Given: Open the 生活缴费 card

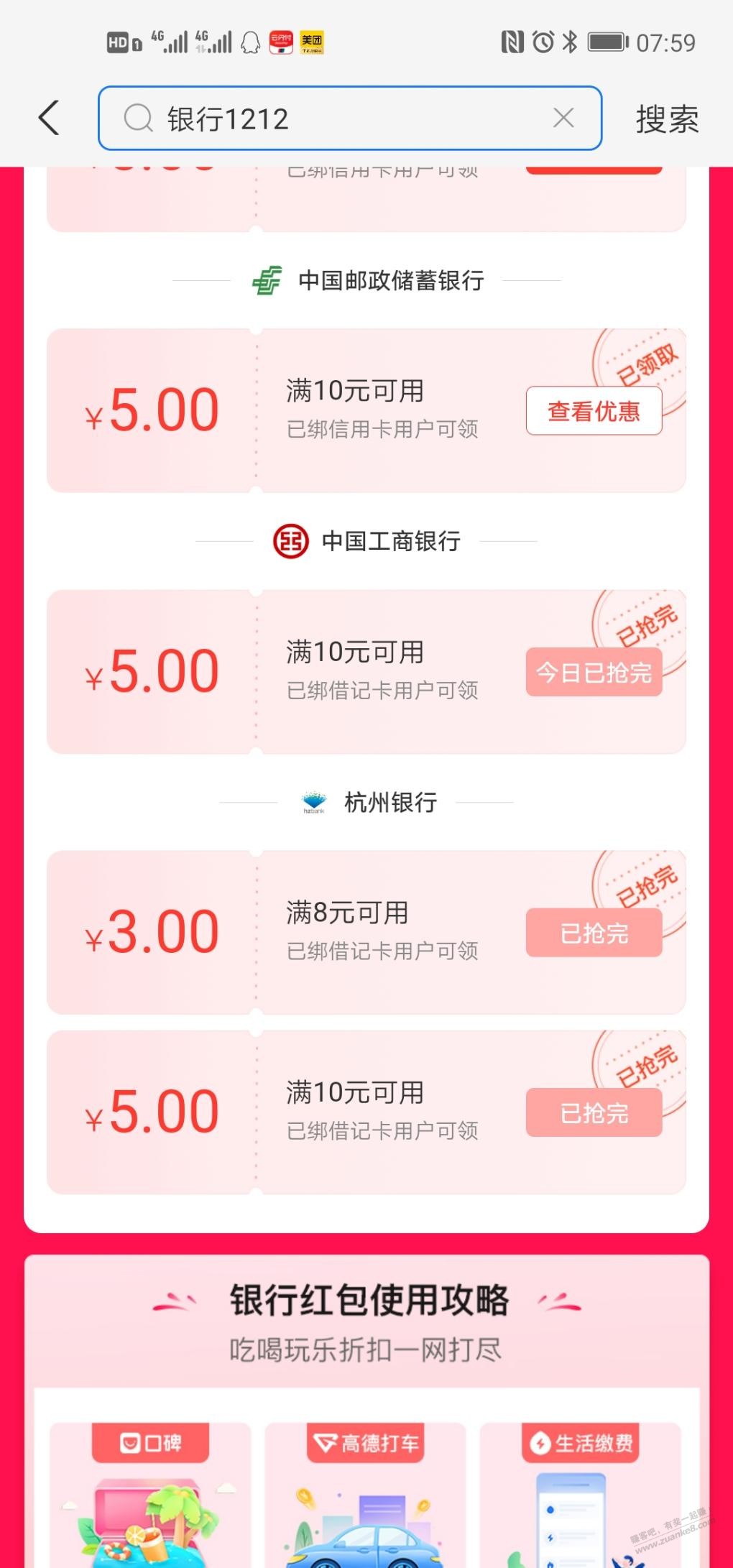Looking at the screenshot, I should 581,1495.
